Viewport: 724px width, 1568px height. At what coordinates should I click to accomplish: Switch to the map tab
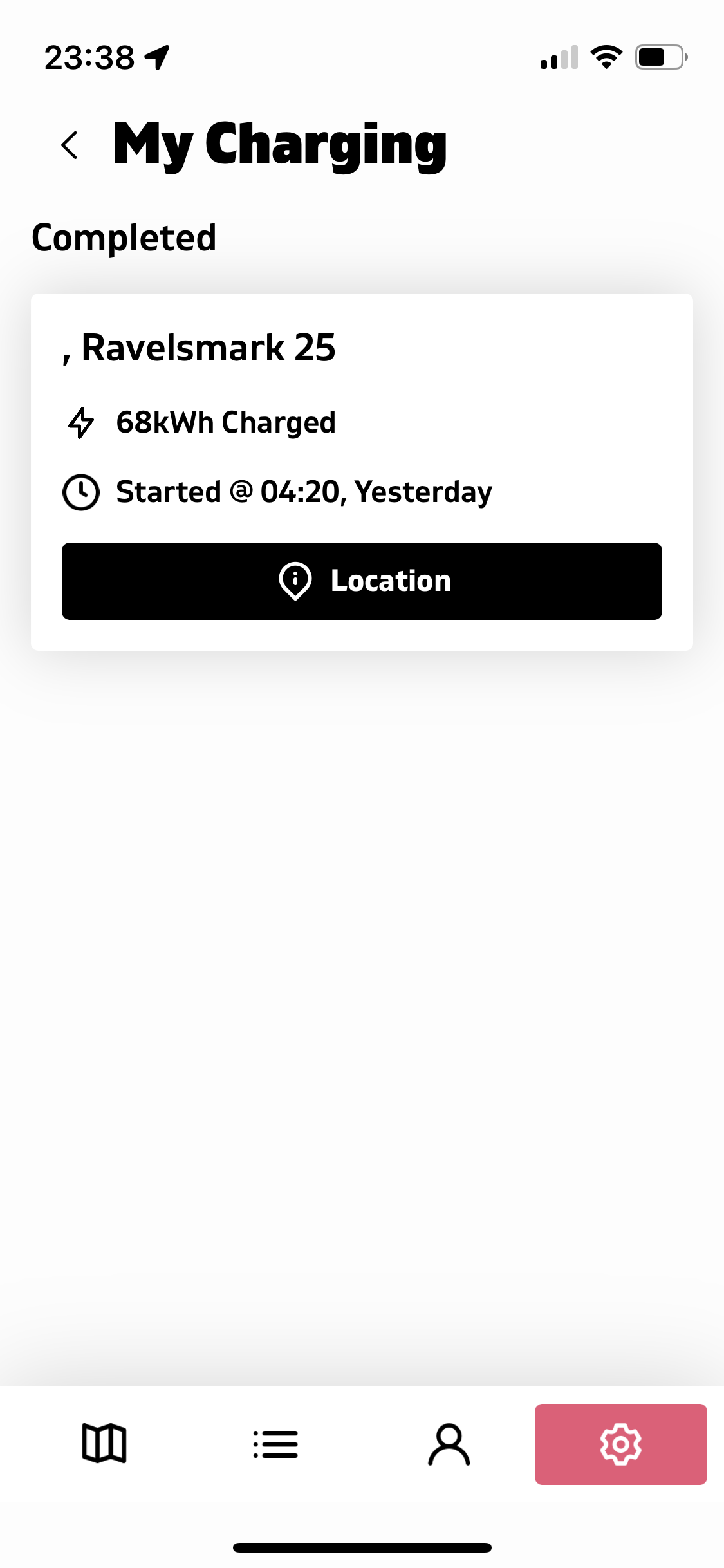tap(104, 1443)
